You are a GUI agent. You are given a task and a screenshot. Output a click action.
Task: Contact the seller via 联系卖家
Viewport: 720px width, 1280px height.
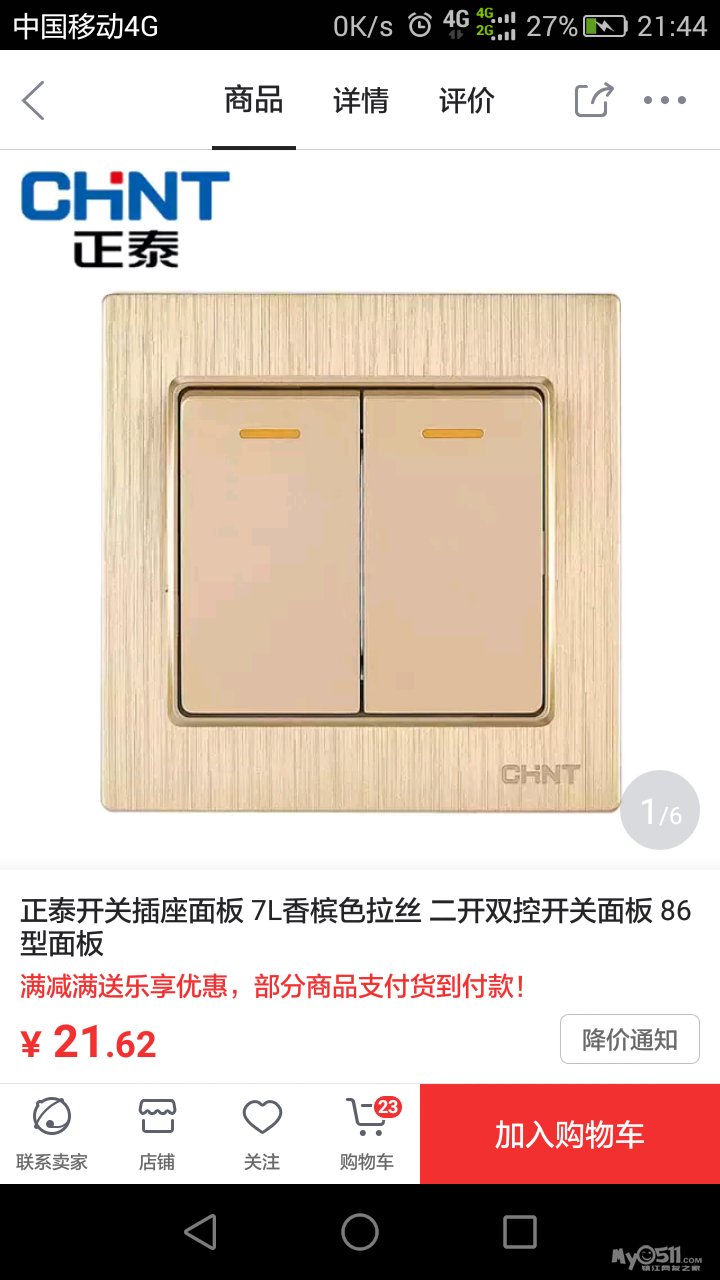tap(52, 1134)
